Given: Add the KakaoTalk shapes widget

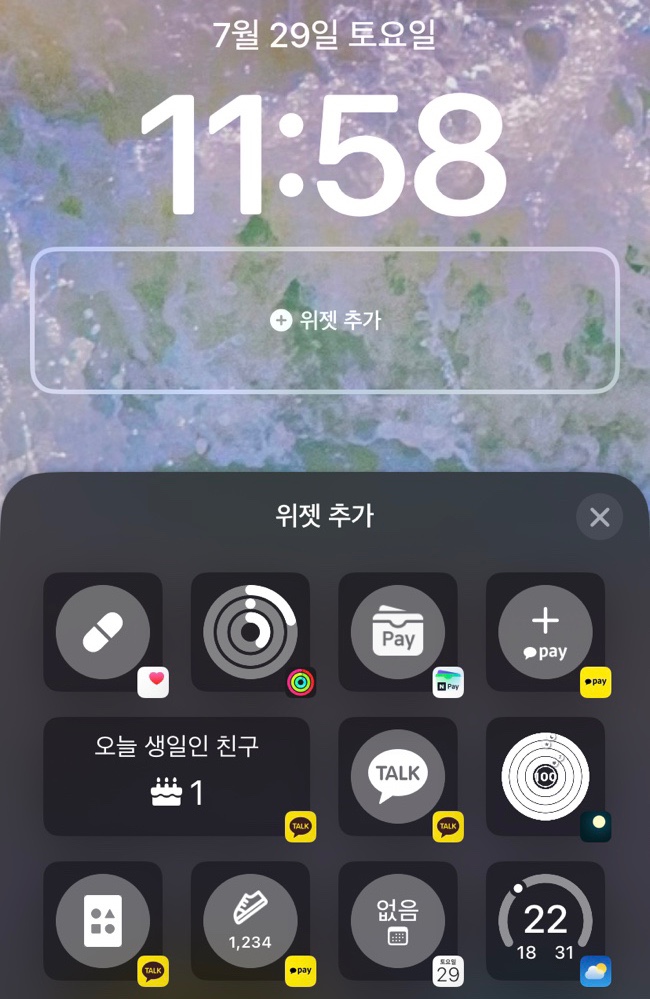Looking at the screenshot, I should tap(102, 920).
